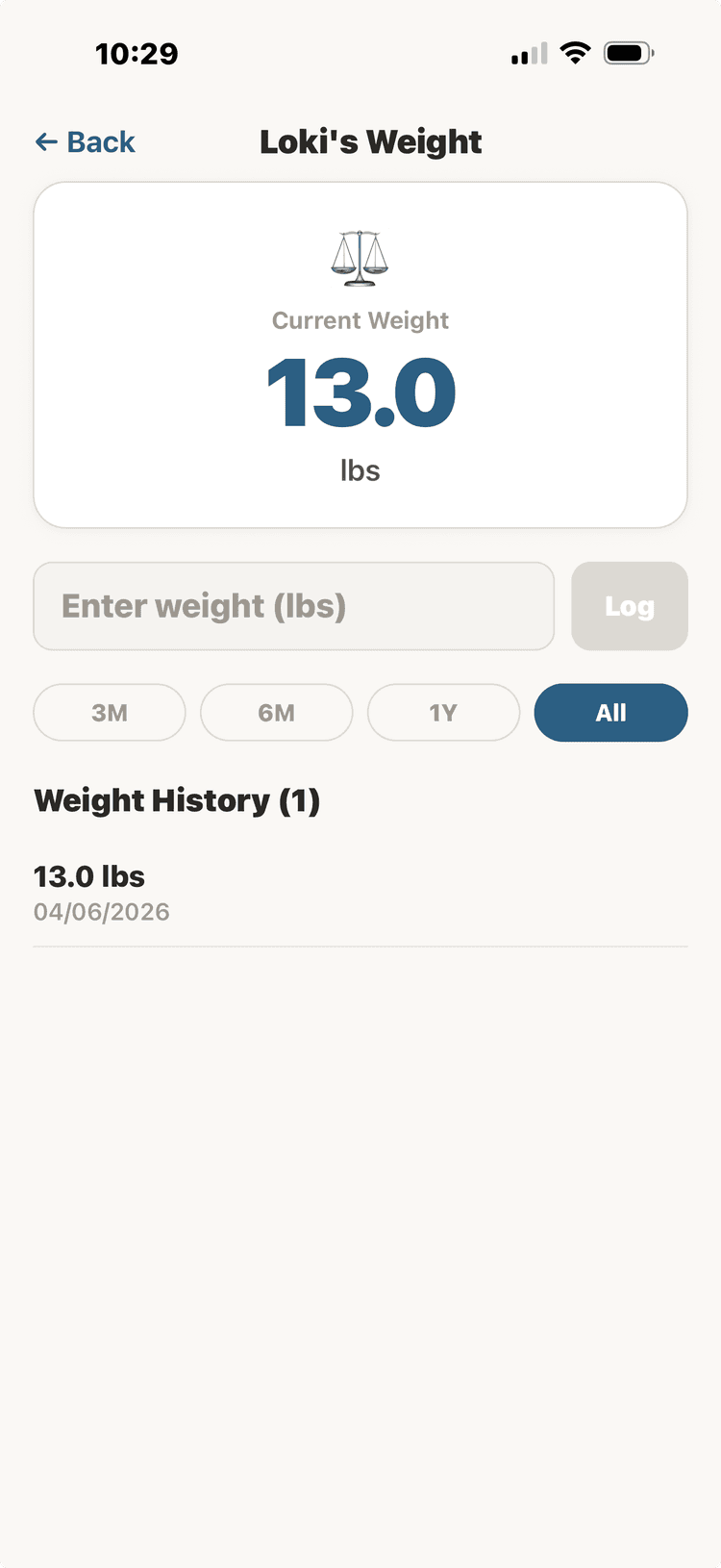Image resolution: width=721 pixels, height=1568 pixels.
Task: Click the Weight History section header
Action: click(178, 799)
